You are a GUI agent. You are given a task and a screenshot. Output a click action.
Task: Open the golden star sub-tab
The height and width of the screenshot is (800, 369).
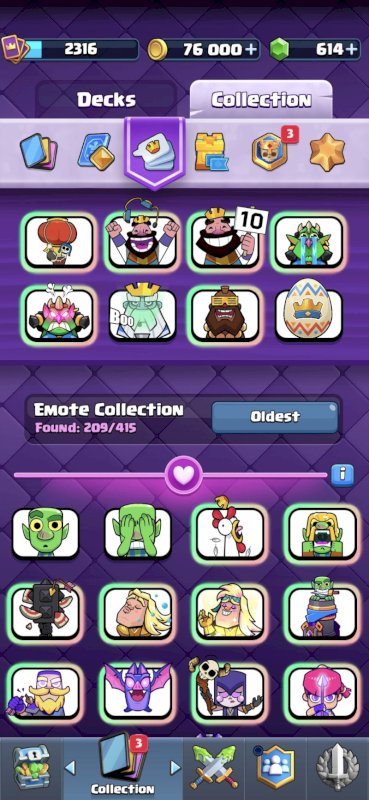point(327,152)
